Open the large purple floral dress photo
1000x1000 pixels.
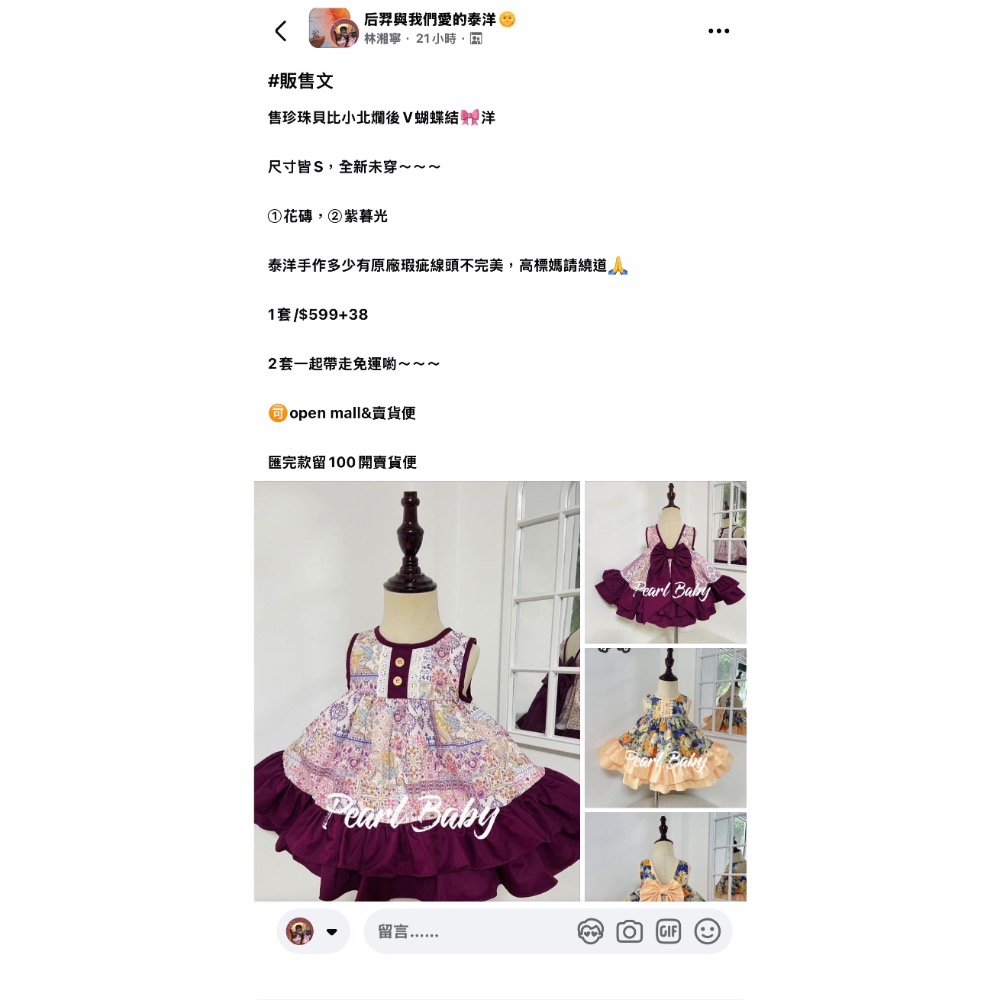click(x=416, y=690)
